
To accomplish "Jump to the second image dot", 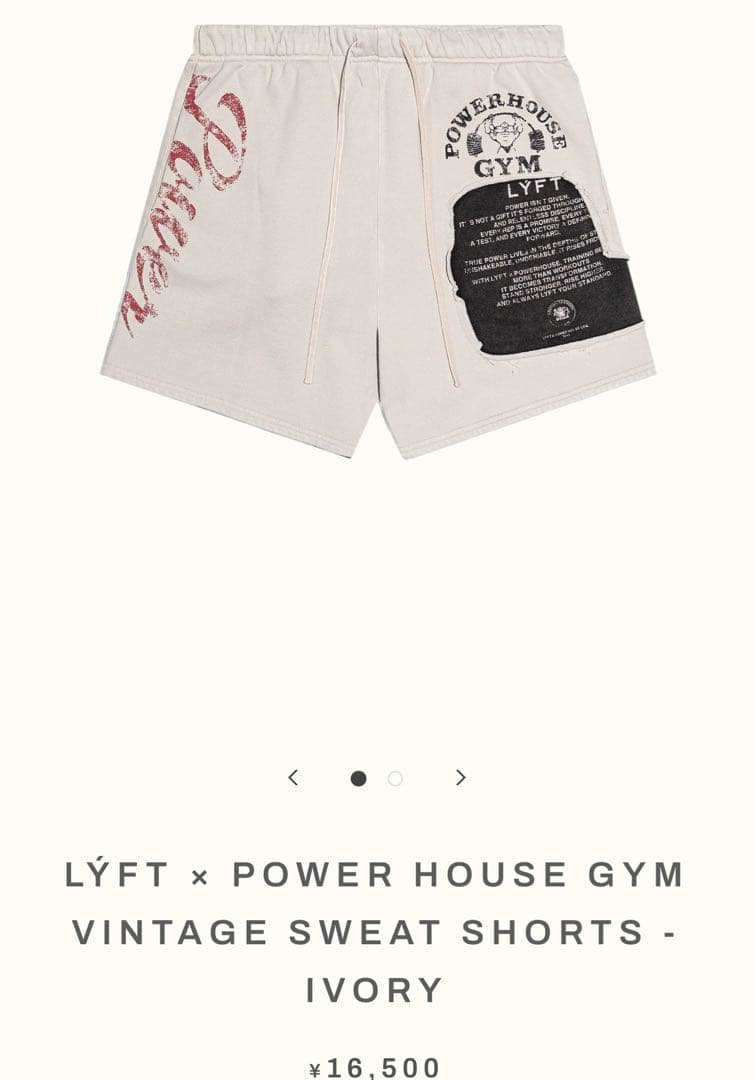I will coord(395,778).
